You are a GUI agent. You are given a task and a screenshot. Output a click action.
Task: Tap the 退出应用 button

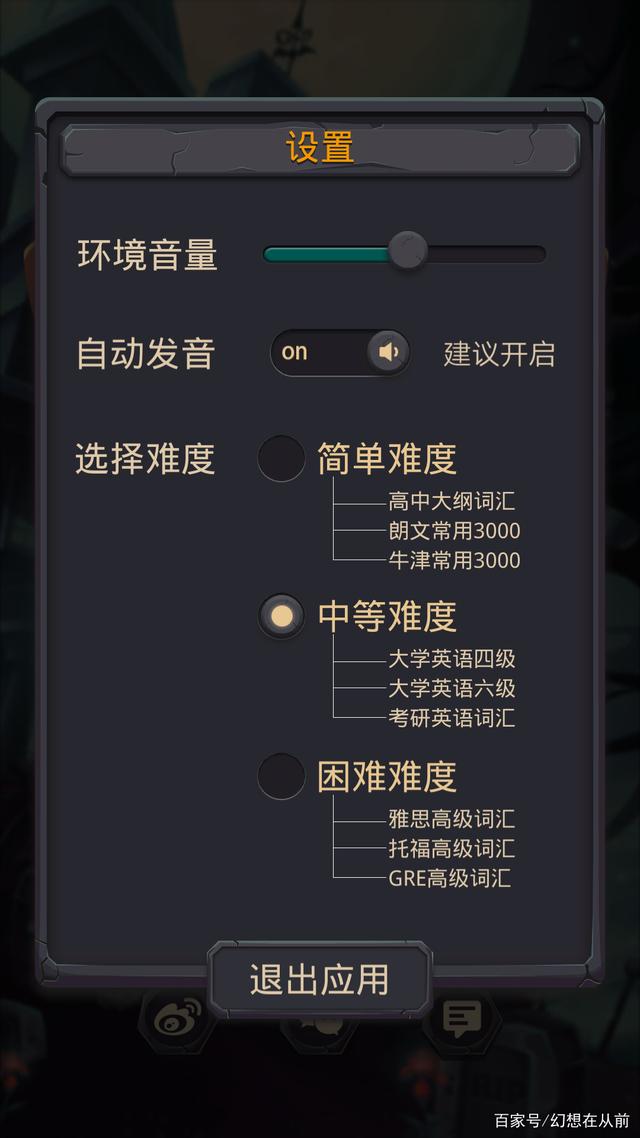320,979
